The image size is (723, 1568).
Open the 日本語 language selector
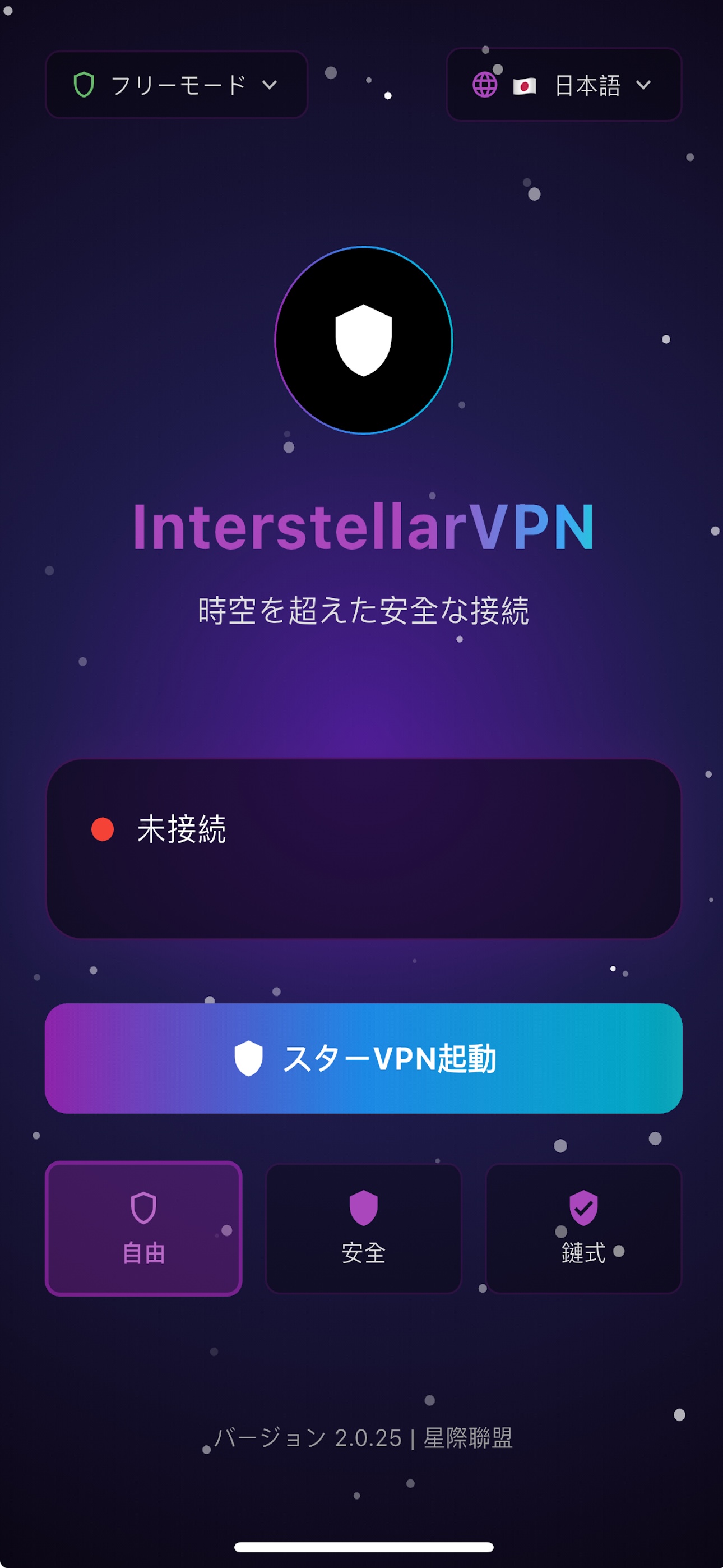pyautogui.click(x=564, y=85)
